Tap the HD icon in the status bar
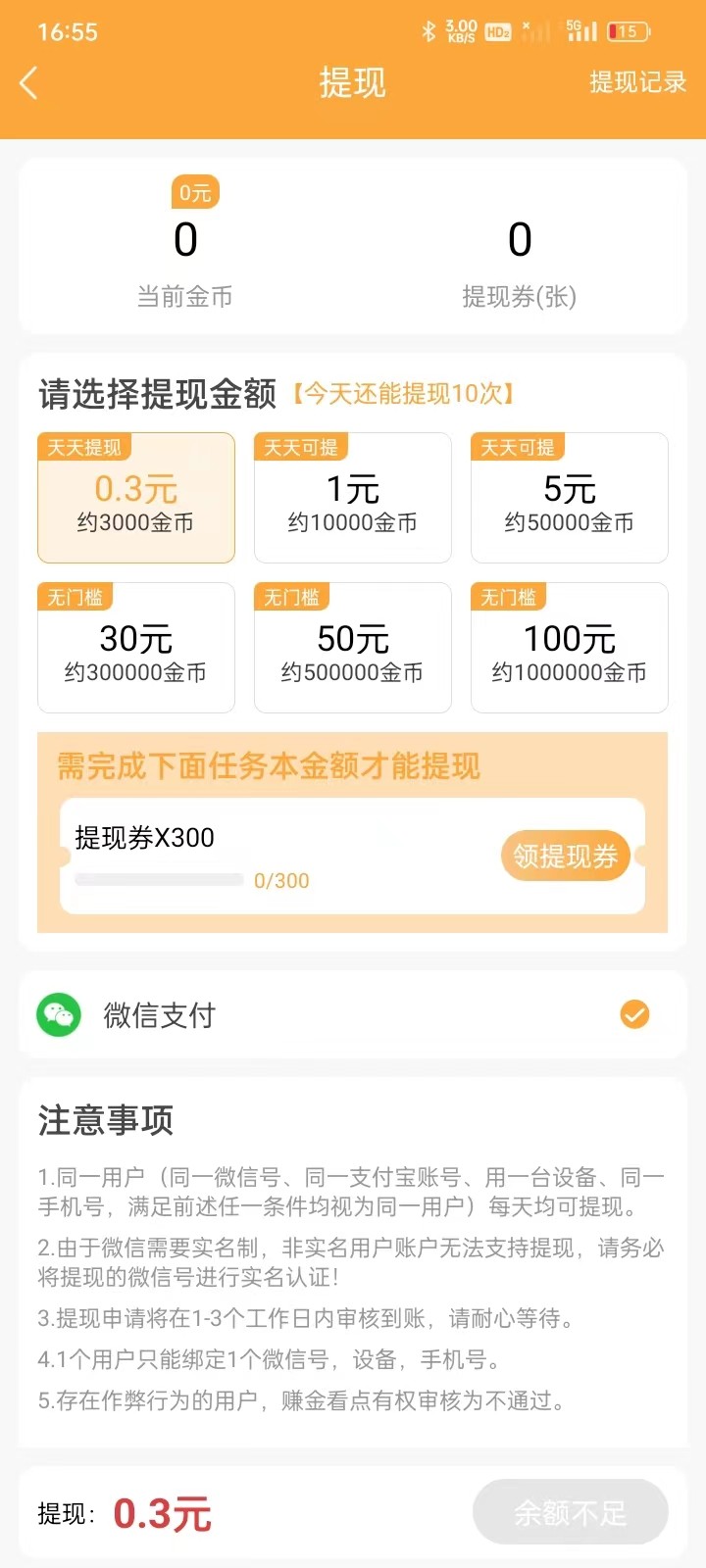This screenshot has height=1568, width=706. pos(495,30)
